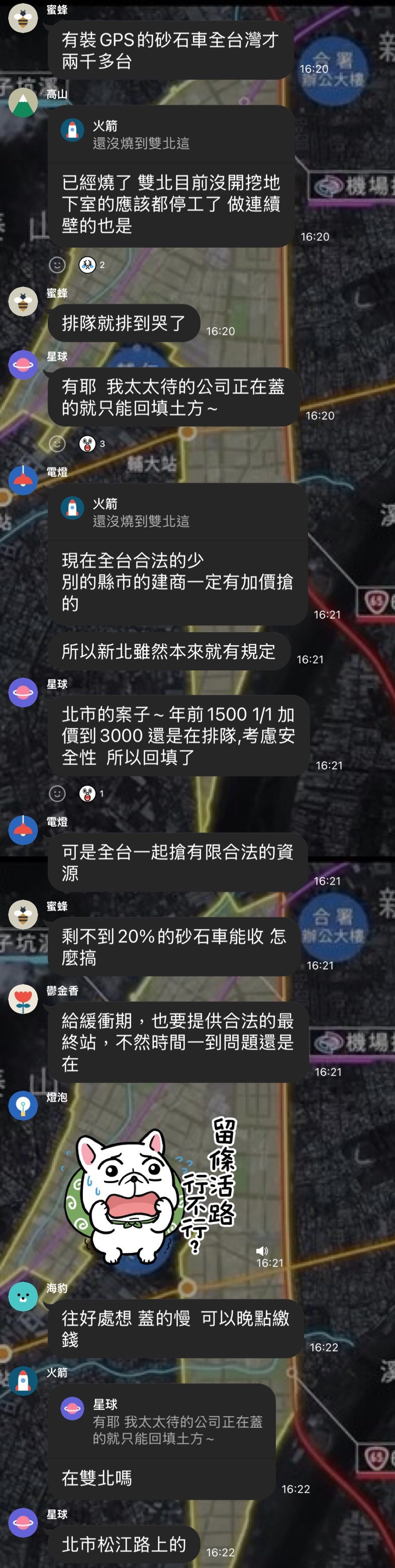The width and height of the screenshot is (395, 1568).
Task: Add reaction under 星球's 北市的案子 message
Action: click(x=57, y=793)
